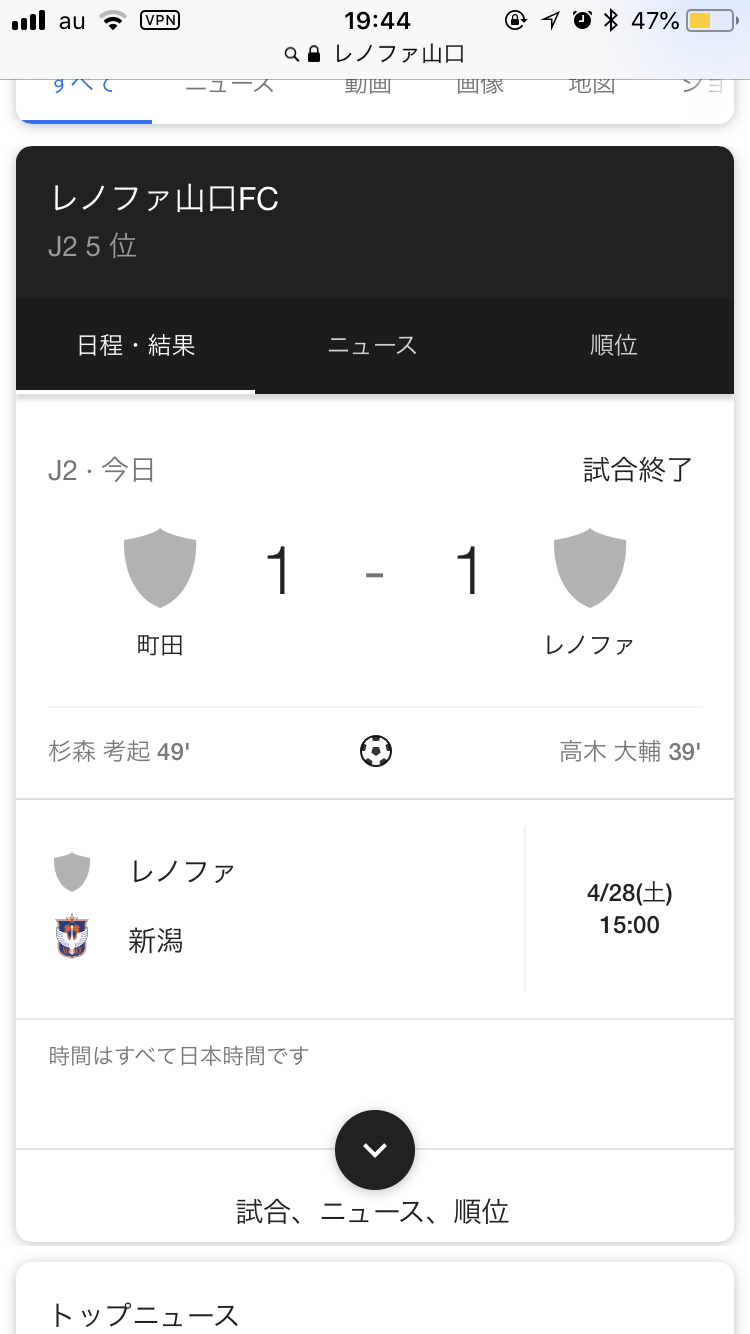The height and width of the screenshot is (1334, 750).
Task: Expand 試合、ニュース、順位 with the down chevron
Action: (x=375, y=1150)
